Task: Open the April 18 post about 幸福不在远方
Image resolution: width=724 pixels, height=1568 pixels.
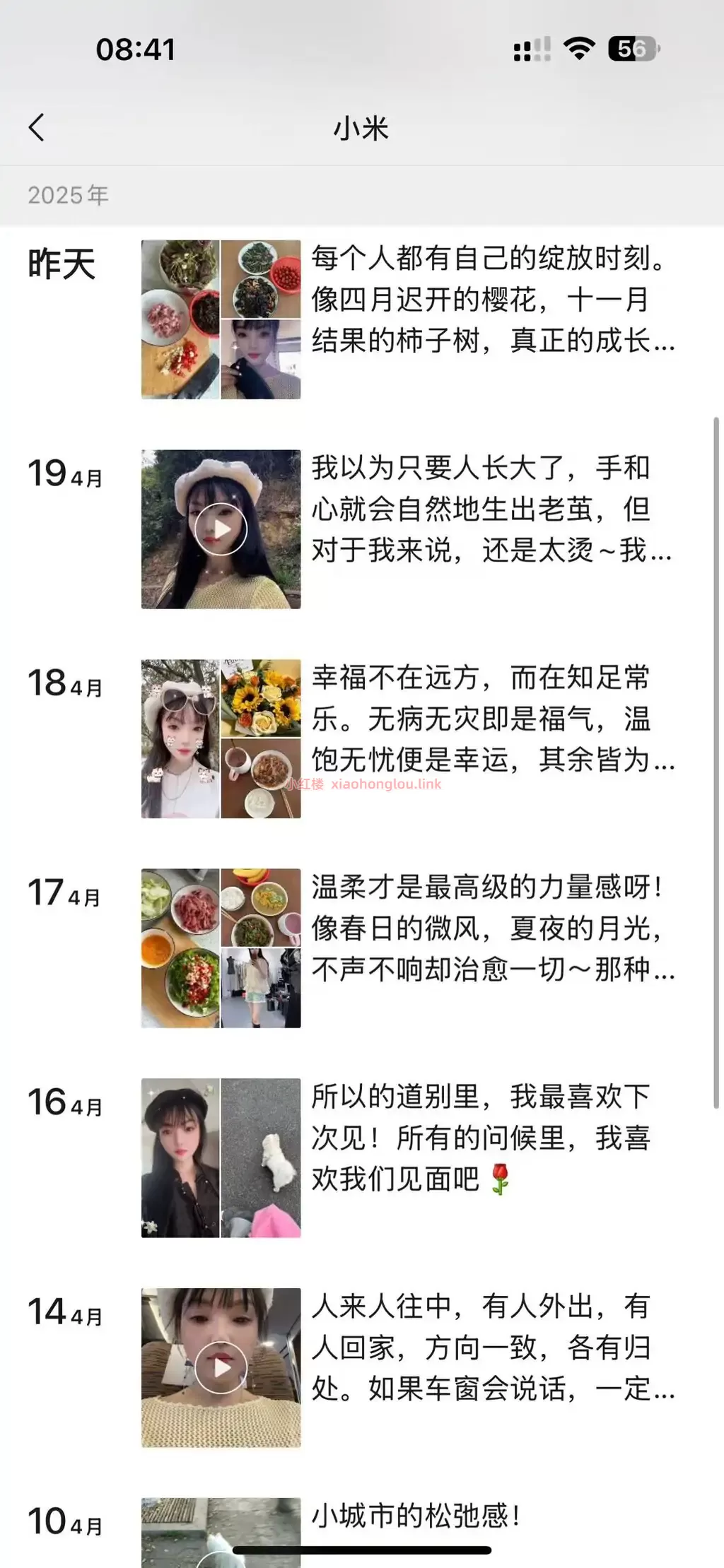Action: tap(492, 719)
